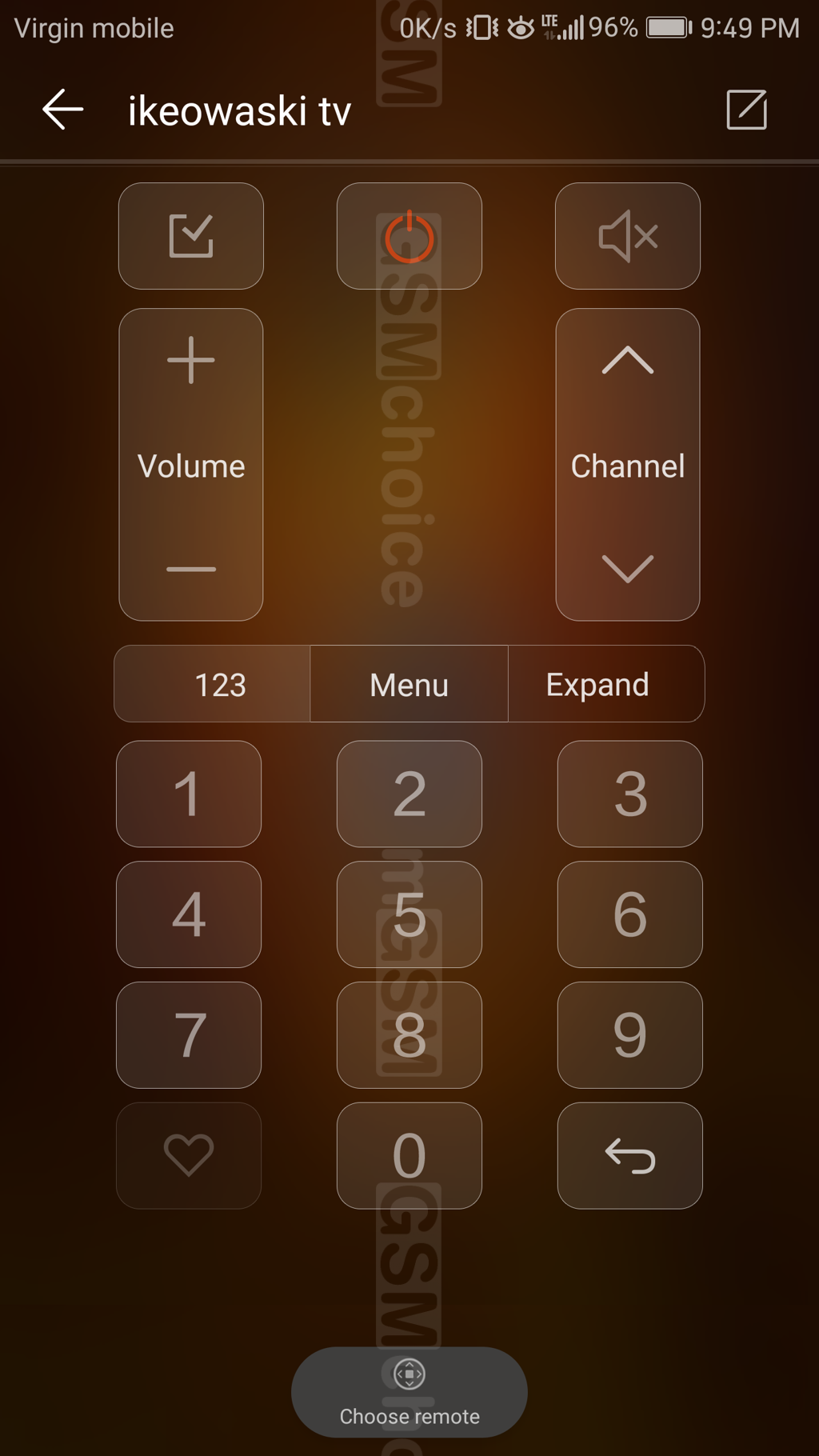This screenshot has height=1456, width=819.
Task: Switch to the 123 tab
Action: [x=220, y=685]
